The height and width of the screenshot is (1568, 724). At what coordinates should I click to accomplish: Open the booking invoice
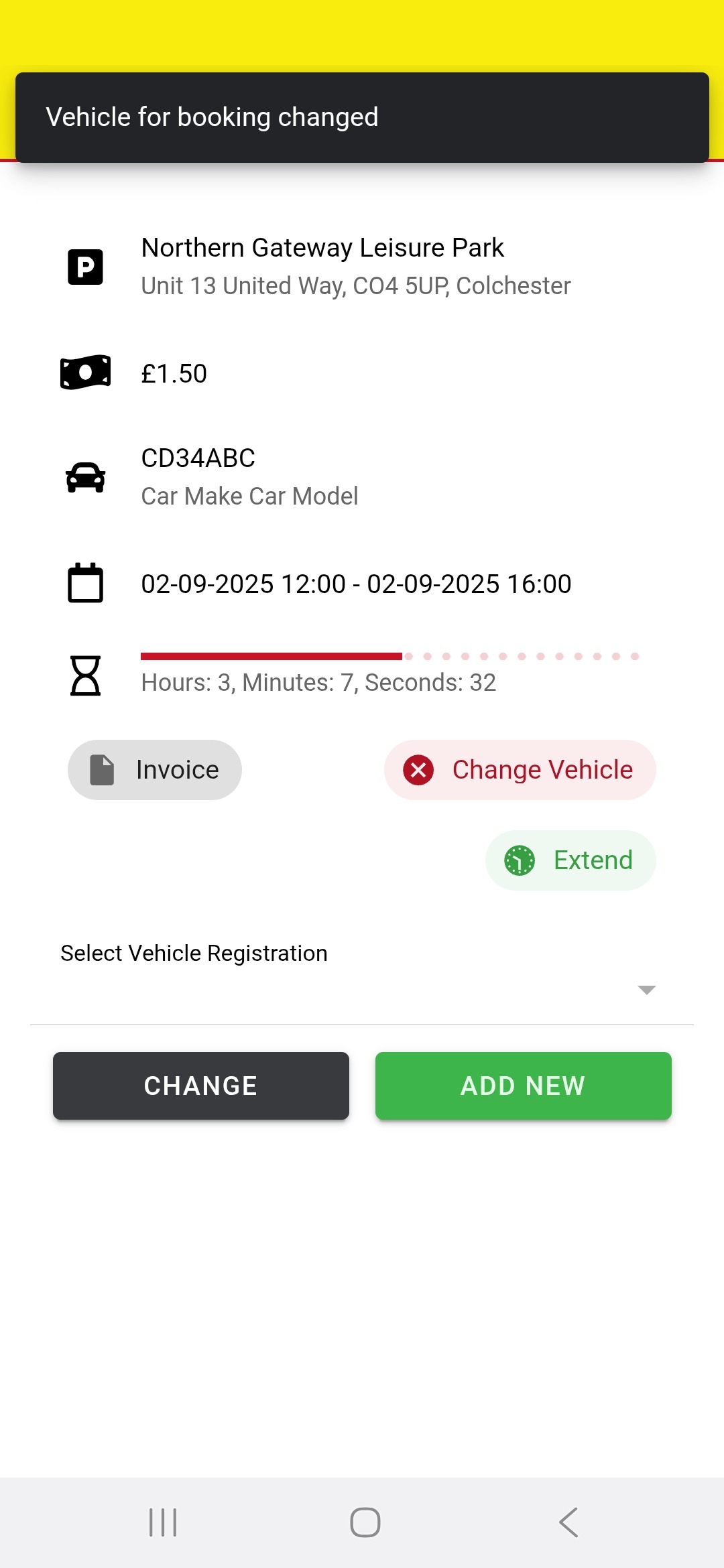pos(155,769)
